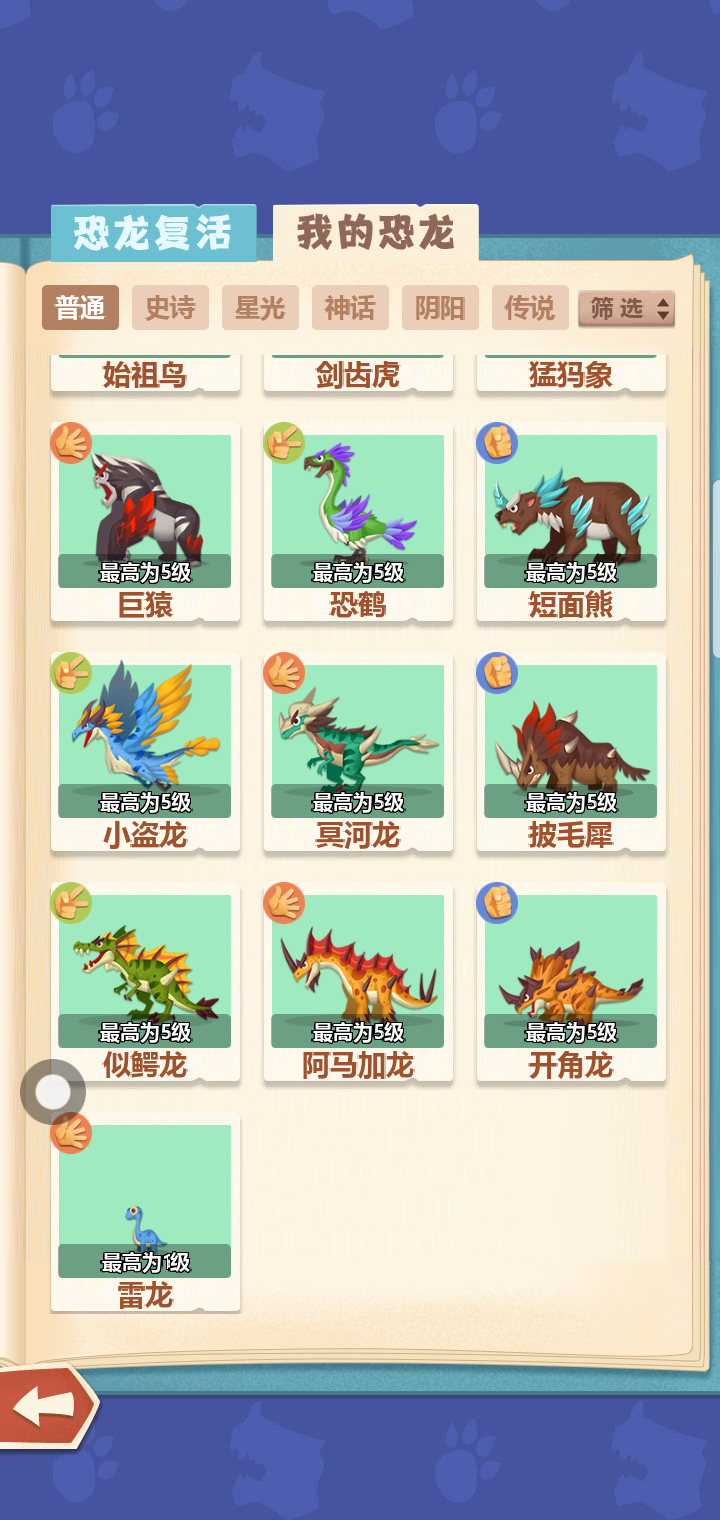720x1520 pixels.
Task: Switch to the 恐龙复活 tab
Action: click(153, 233)
